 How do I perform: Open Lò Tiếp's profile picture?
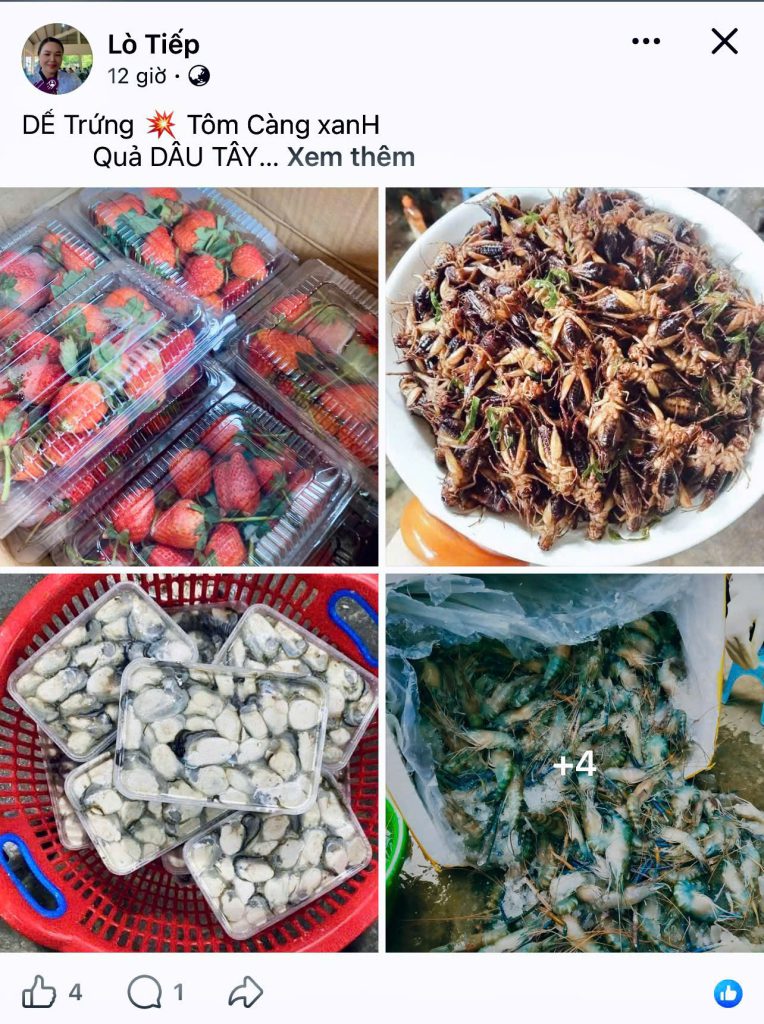(57, 59)
